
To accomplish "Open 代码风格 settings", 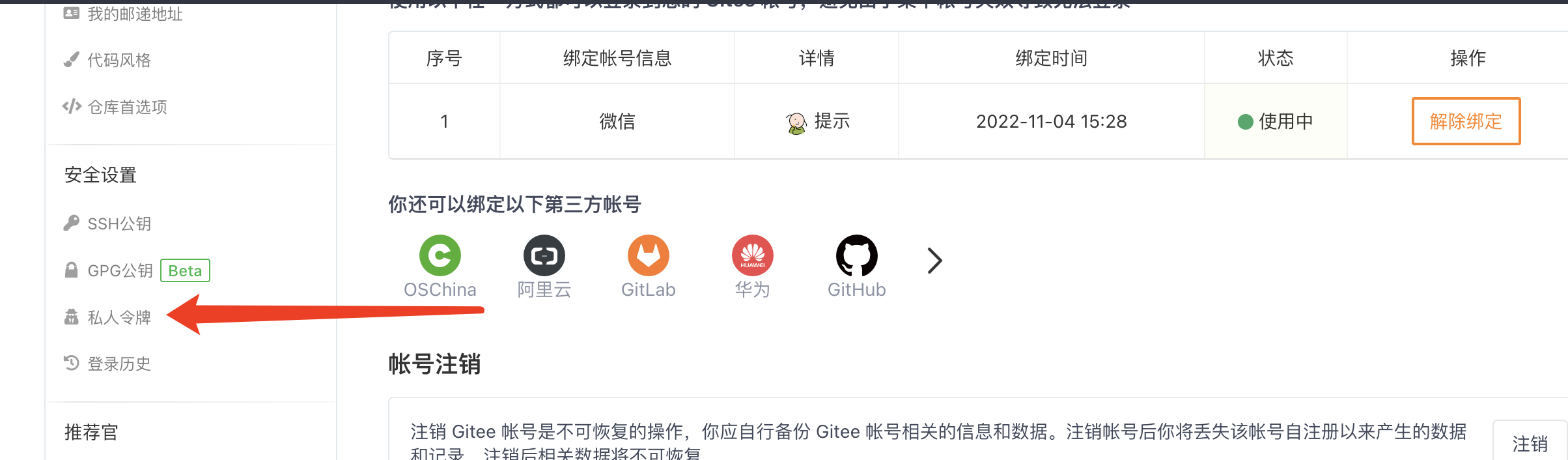I will click(119, 60).
